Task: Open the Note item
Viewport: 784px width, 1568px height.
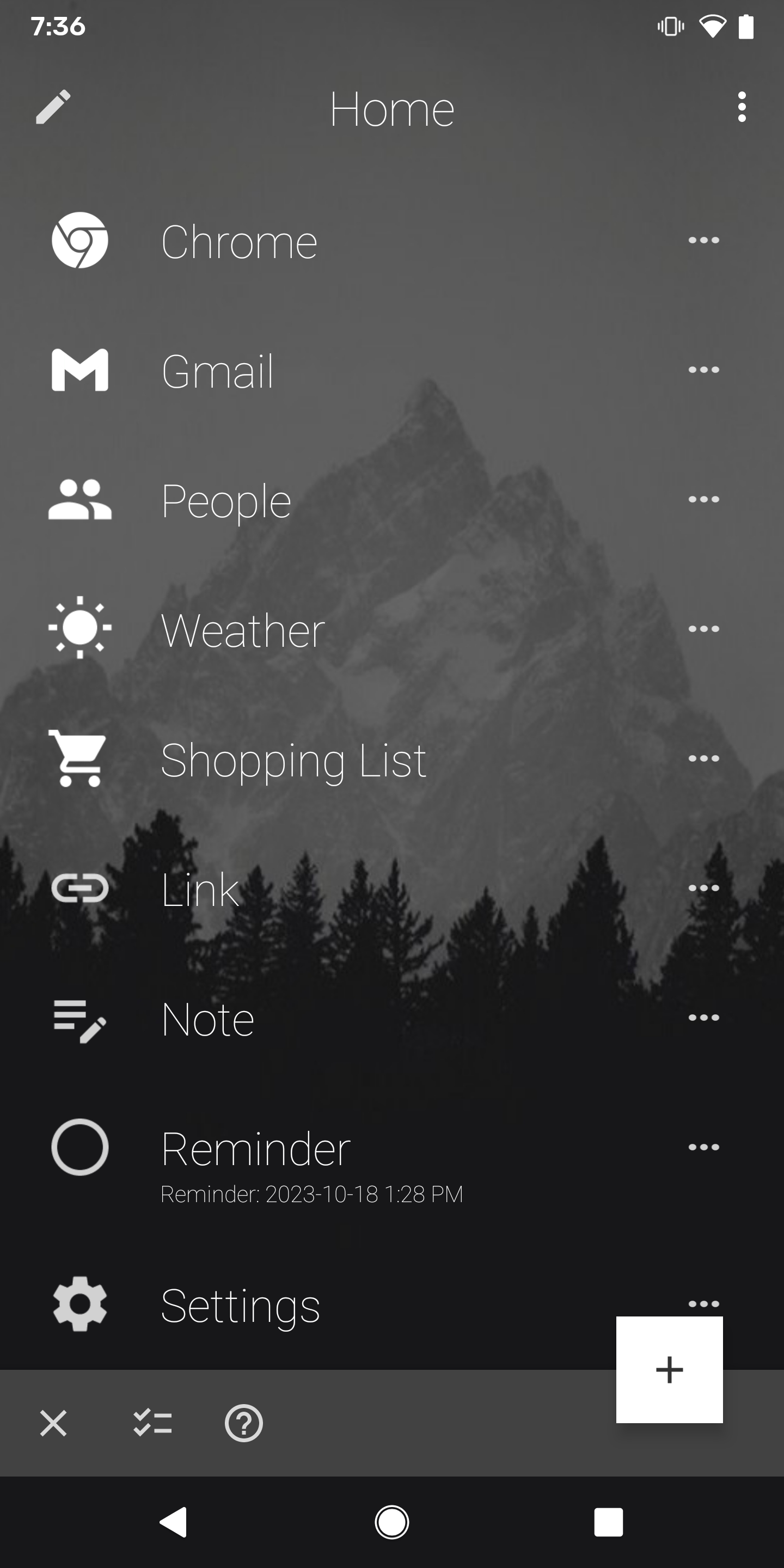Action: click(x=207, y=1018)
